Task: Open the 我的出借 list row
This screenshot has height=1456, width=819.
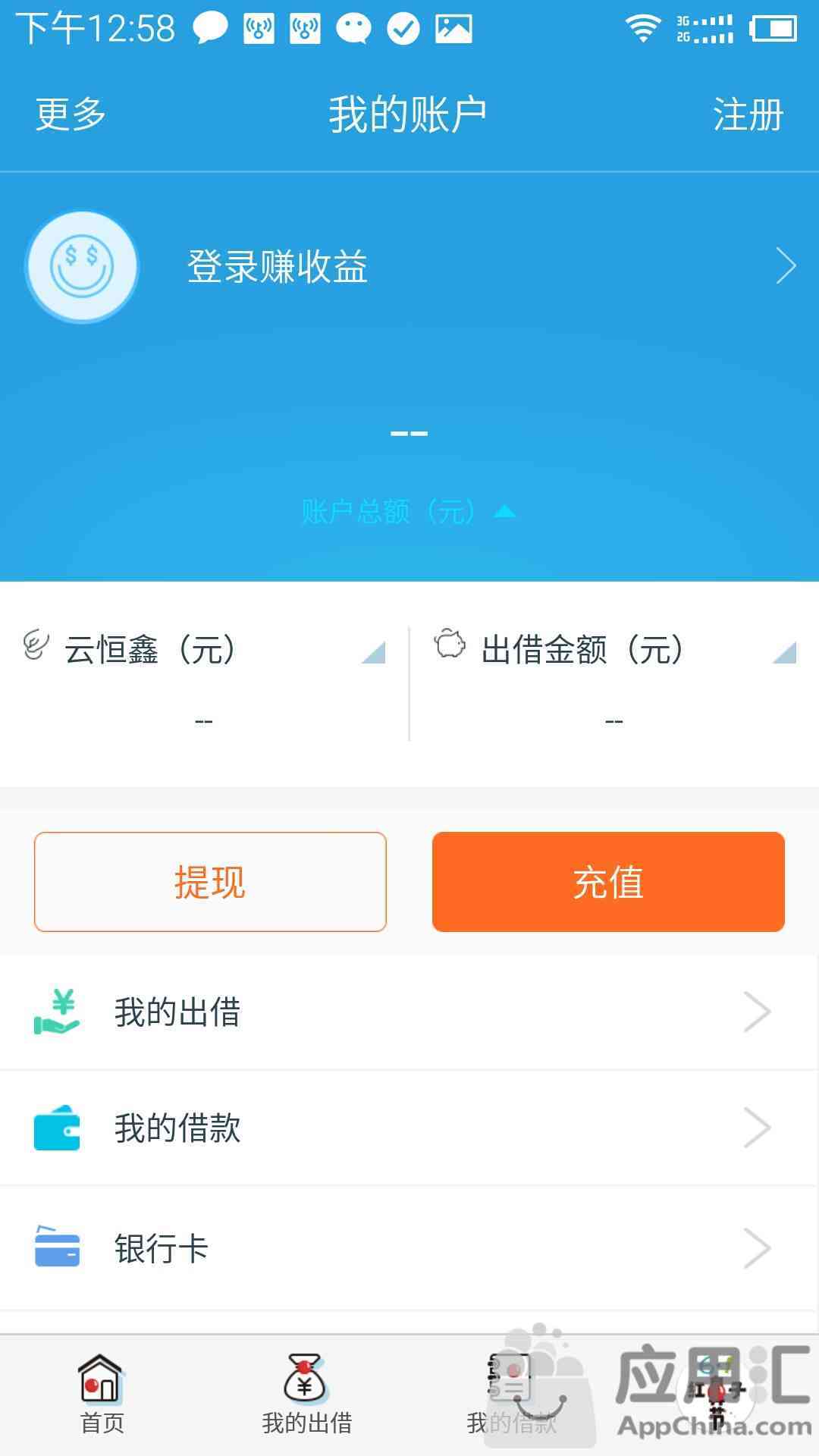Action: pyautogui.click(x=409, y=1012)
